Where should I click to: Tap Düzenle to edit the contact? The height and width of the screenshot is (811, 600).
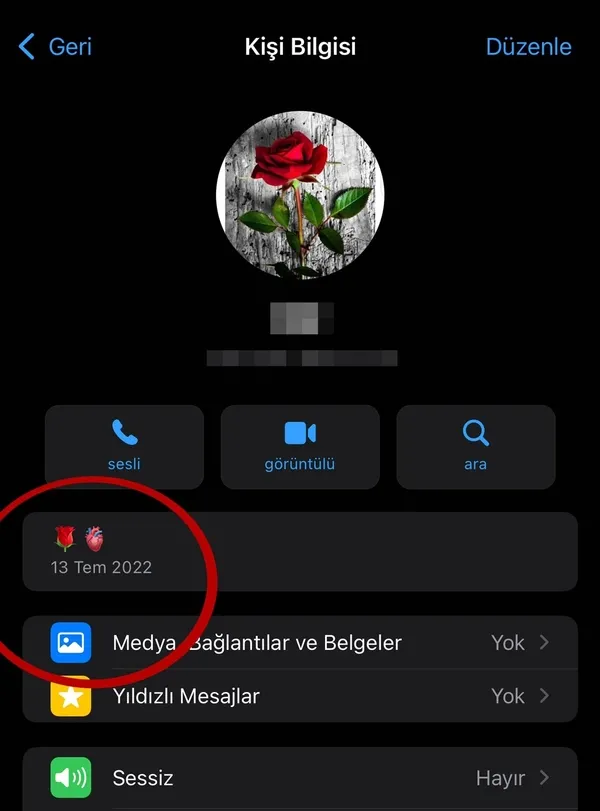[x=528, y=47]
